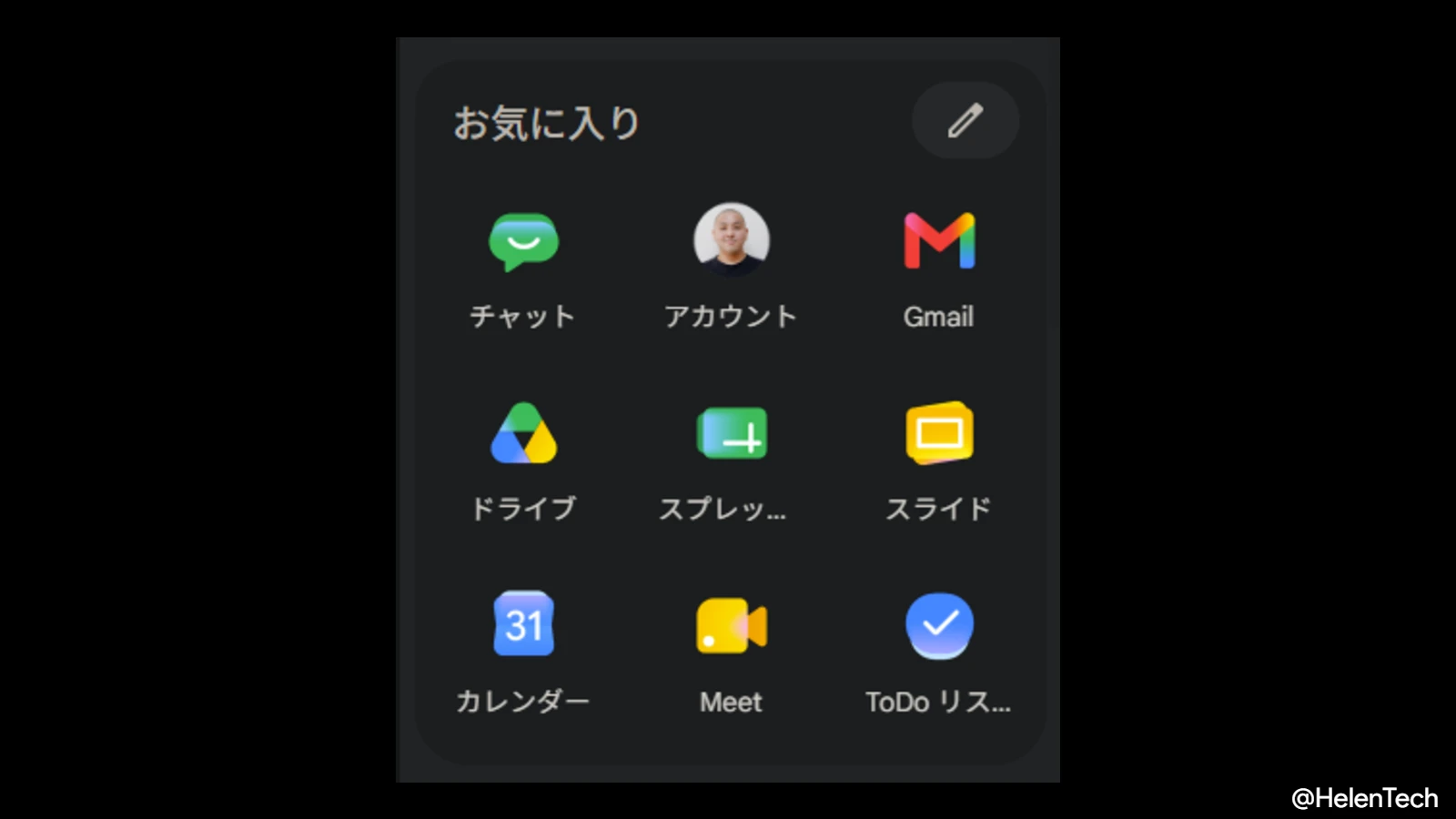
Task: Edit favorites with the pencil icon
Action: tap(966, 120)
